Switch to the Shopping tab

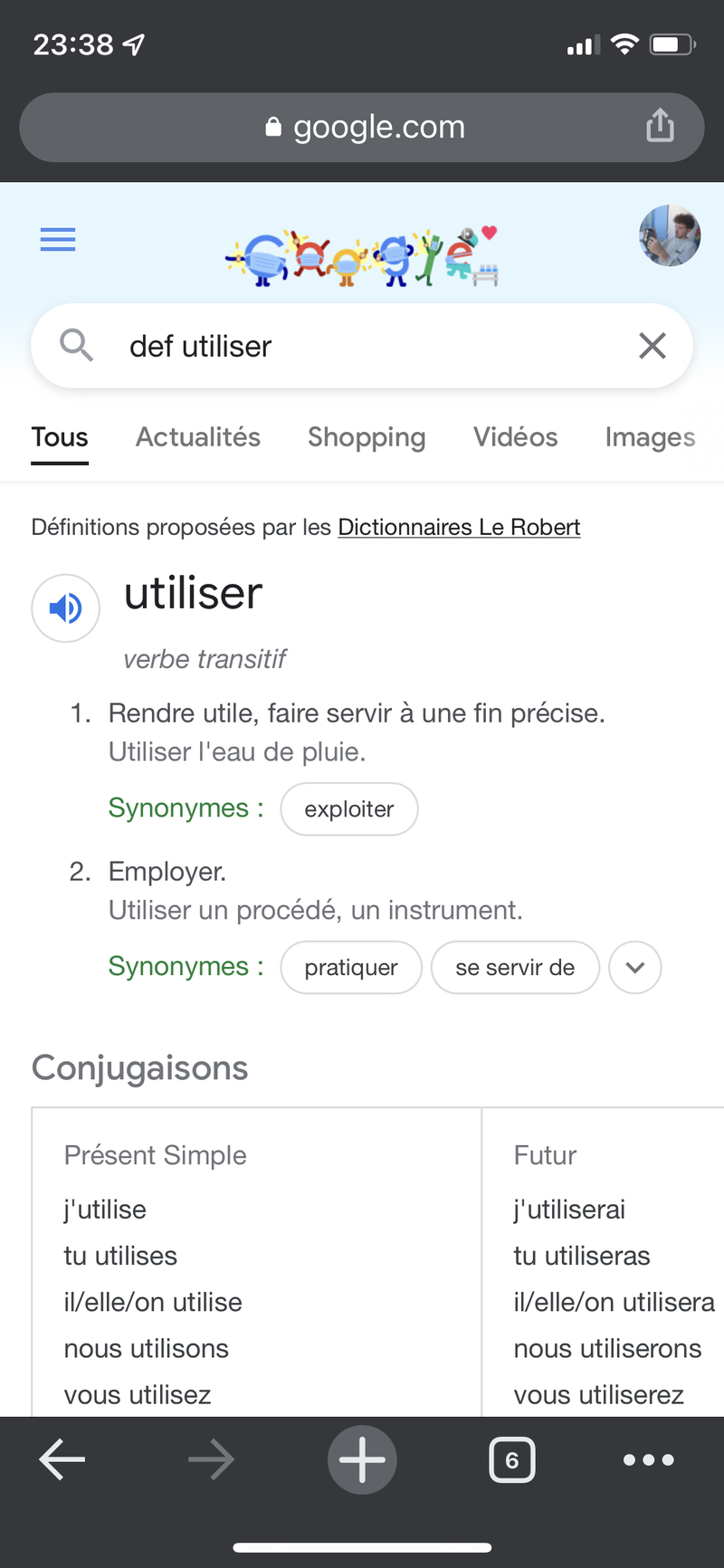tap(367, 437)
